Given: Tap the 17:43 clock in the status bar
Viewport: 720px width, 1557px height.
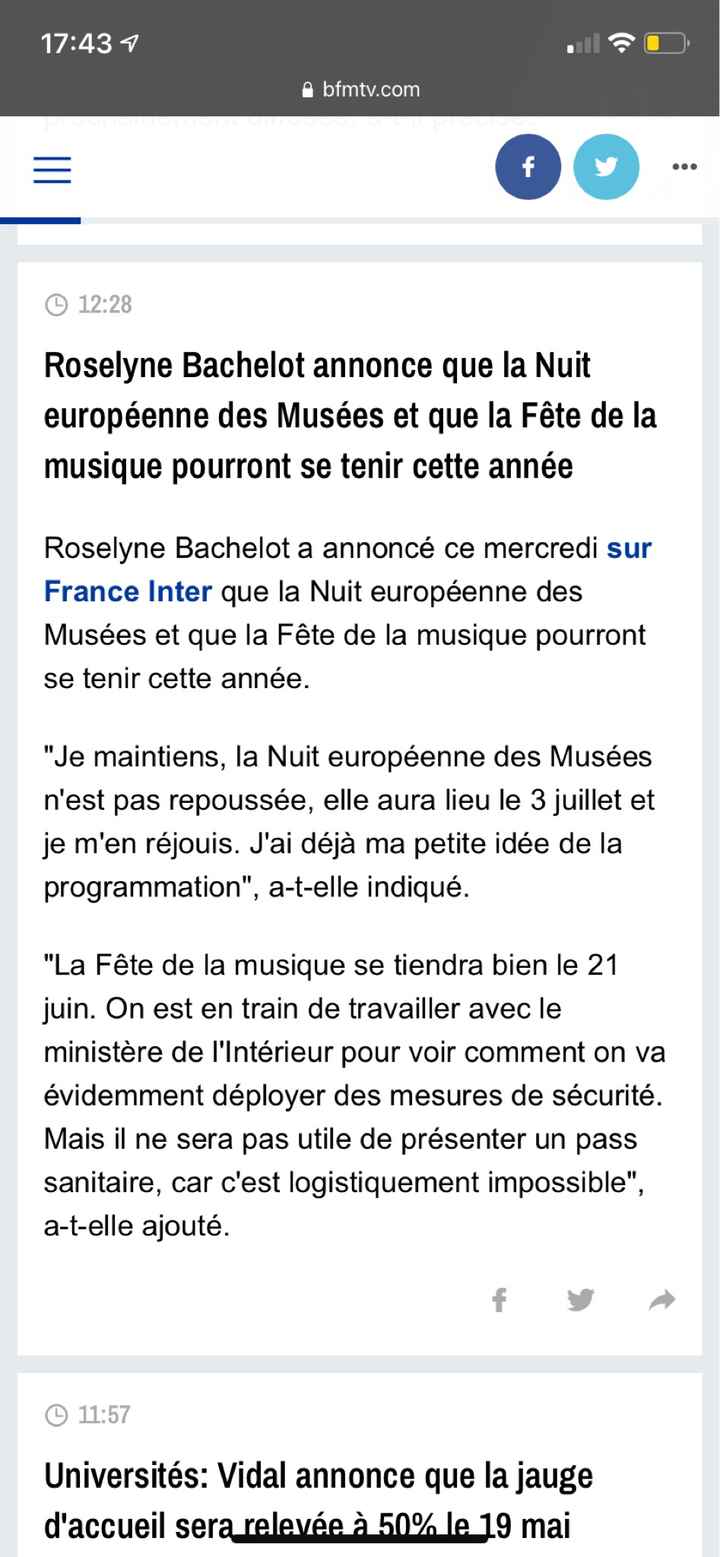Looking at the screenshot, I should [76, 43].
